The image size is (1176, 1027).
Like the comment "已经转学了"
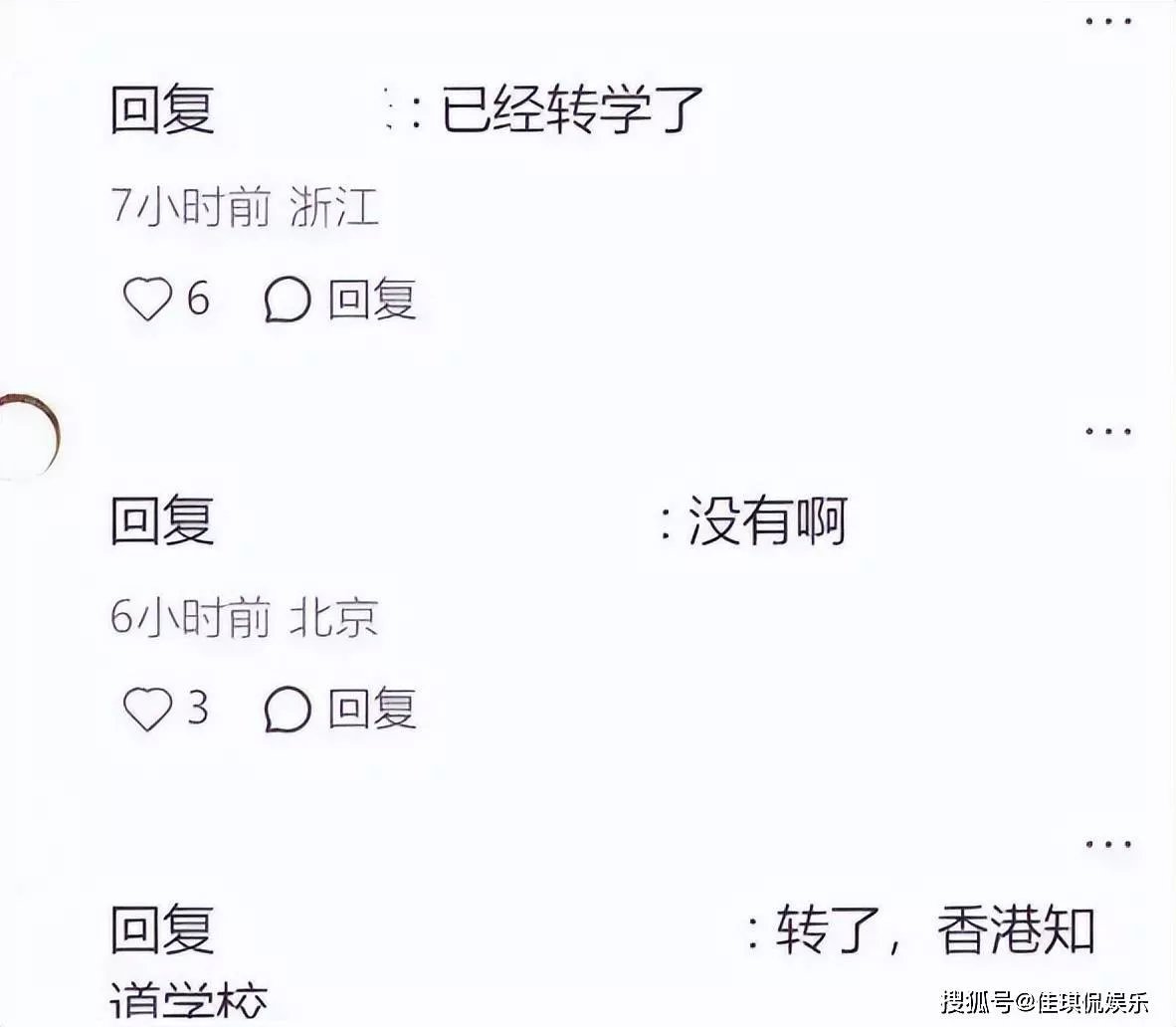(x=147, y=300)
